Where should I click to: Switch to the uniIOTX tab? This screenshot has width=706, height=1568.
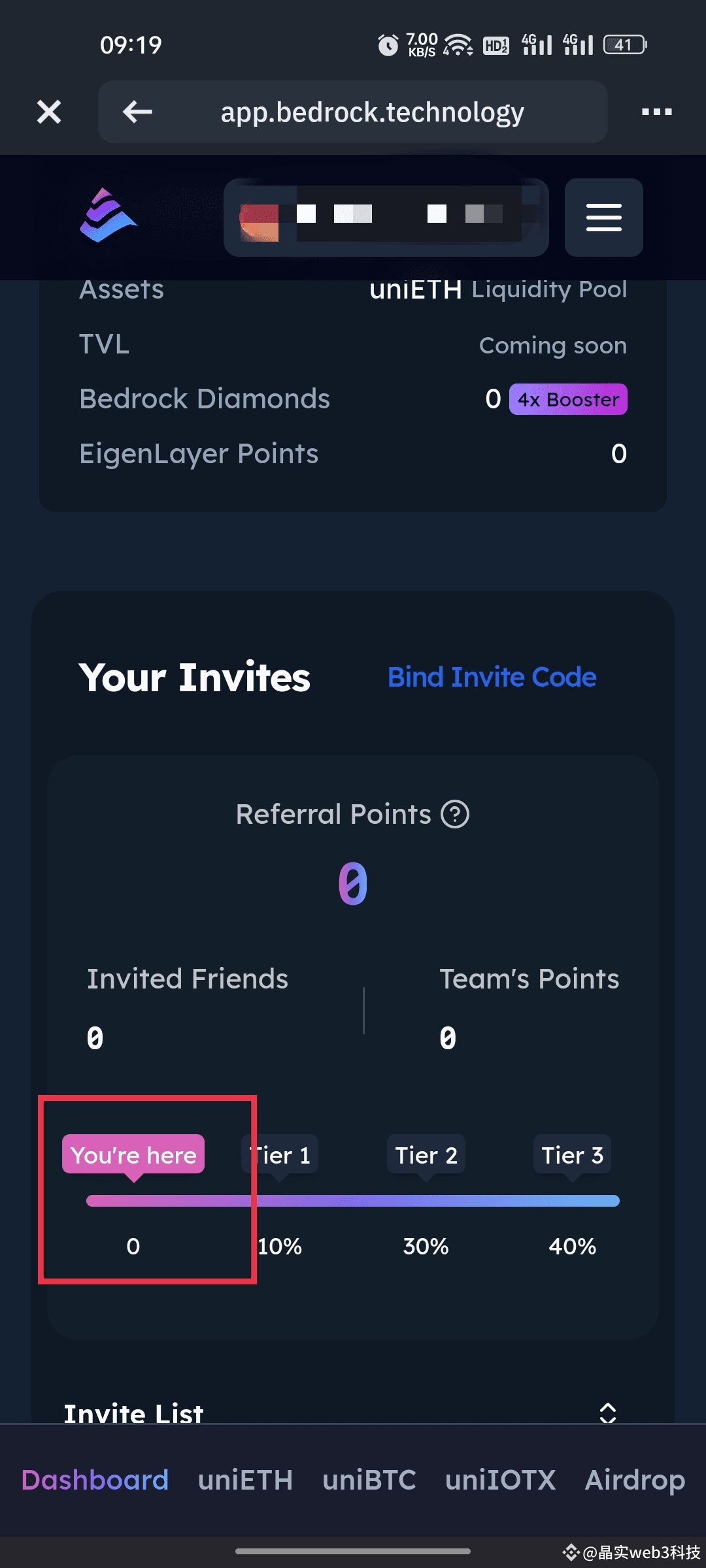(501, 1480)
